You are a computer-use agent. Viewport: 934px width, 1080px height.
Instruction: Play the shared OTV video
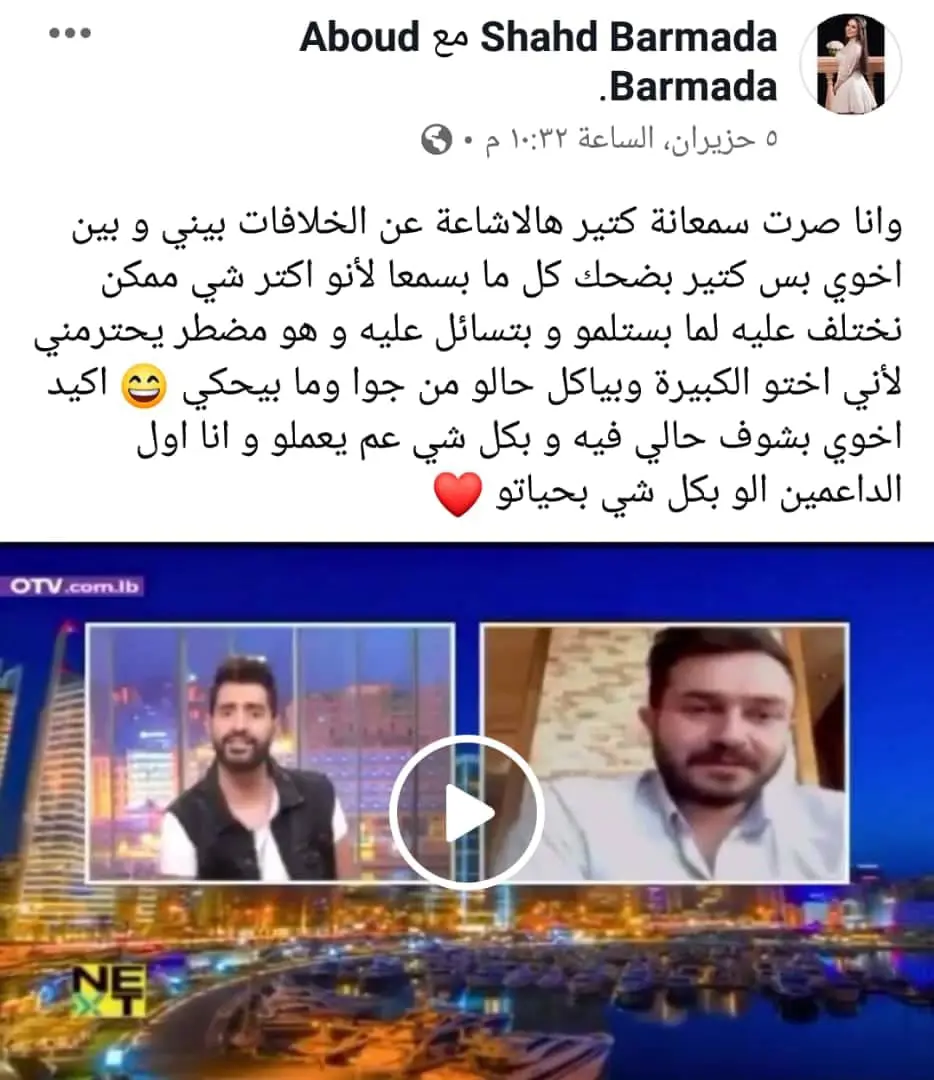pyautogui.click(x=467, y=812)
